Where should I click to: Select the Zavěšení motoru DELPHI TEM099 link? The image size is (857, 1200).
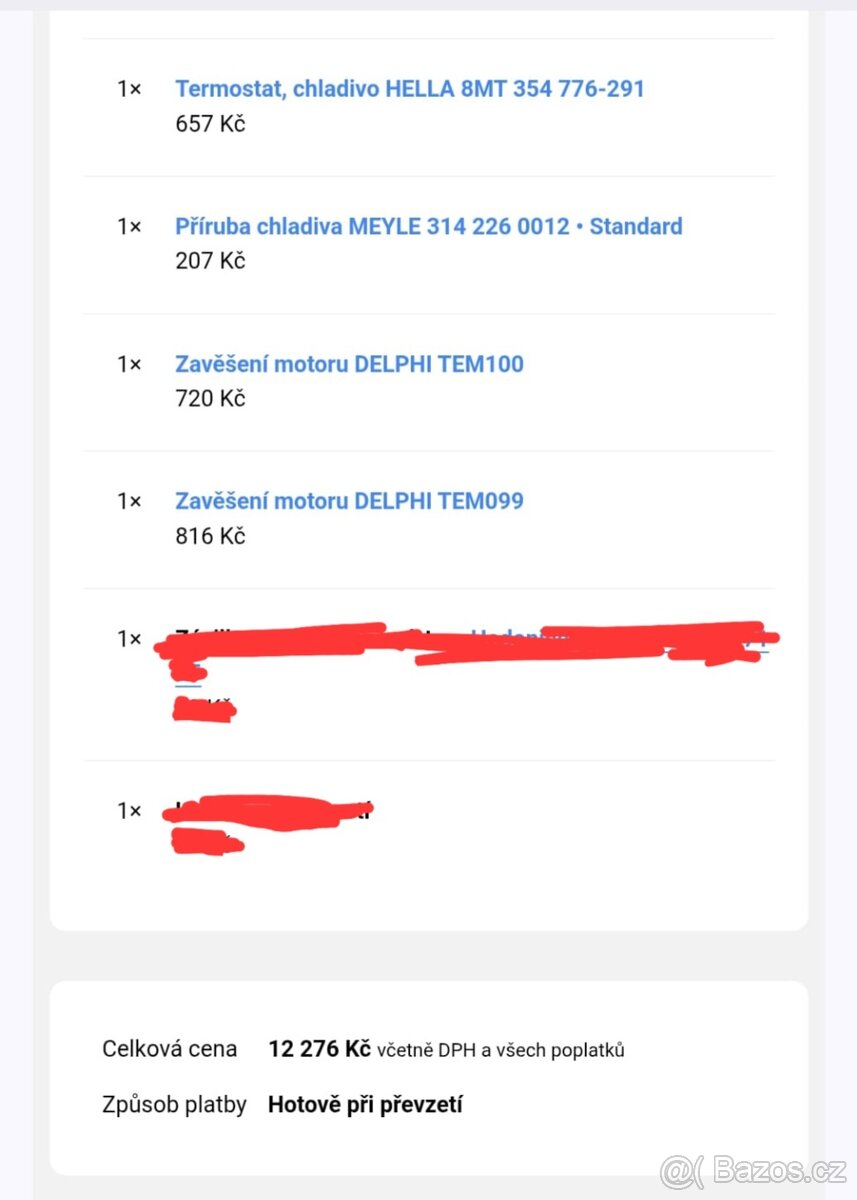tap(349, 501)
